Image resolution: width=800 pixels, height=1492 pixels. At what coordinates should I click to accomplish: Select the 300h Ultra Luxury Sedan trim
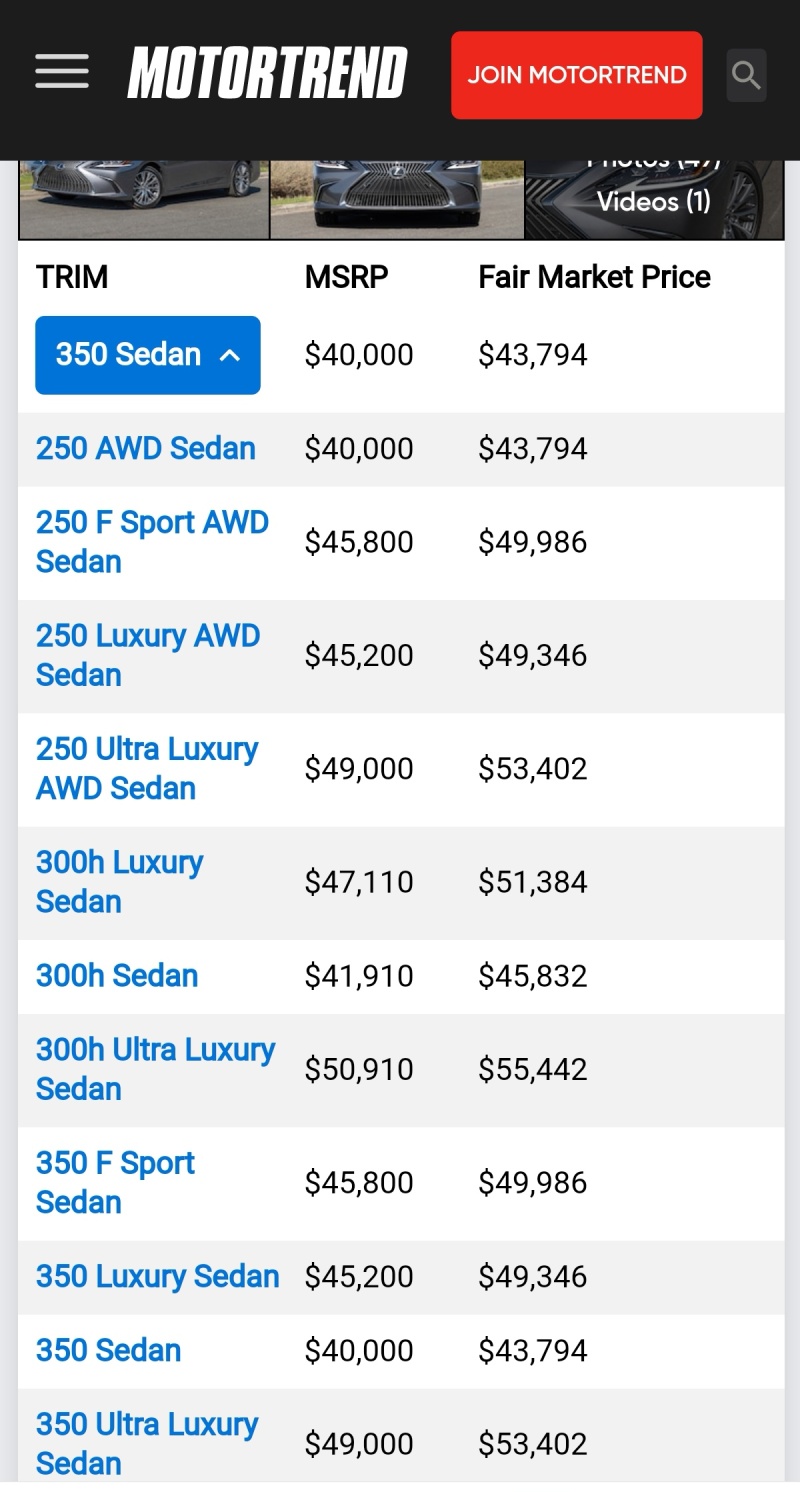pyautogui.click(x=155, y=1069)
